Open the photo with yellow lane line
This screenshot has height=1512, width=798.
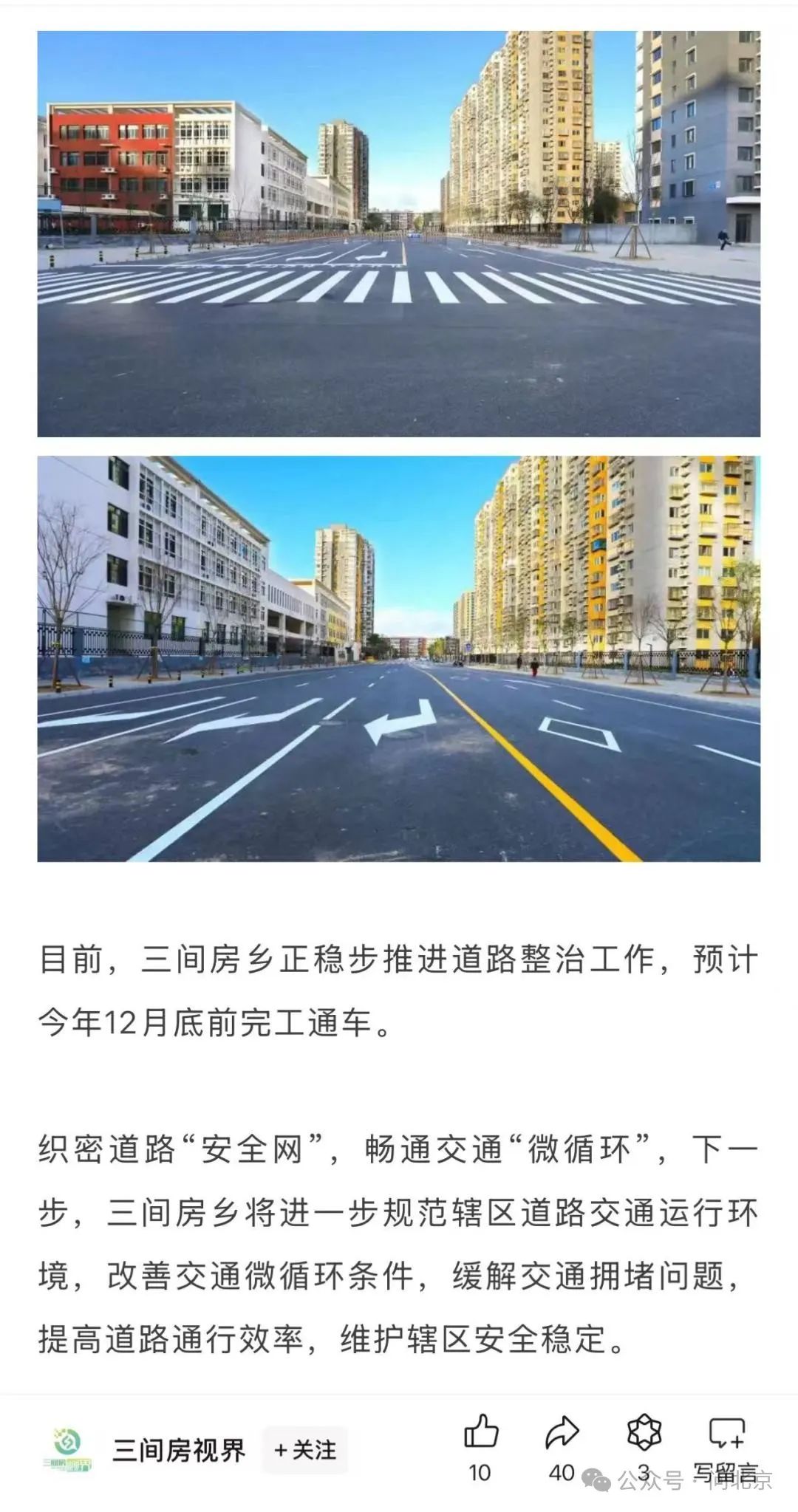pyautogui.click(x=399, y=658)
